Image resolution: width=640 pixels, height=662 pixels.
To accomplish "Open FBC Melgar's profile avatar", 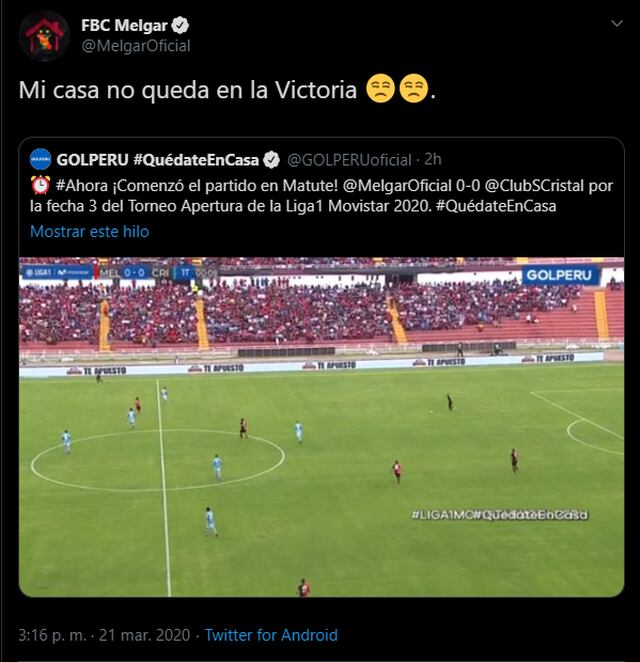I will pos(43,36).
